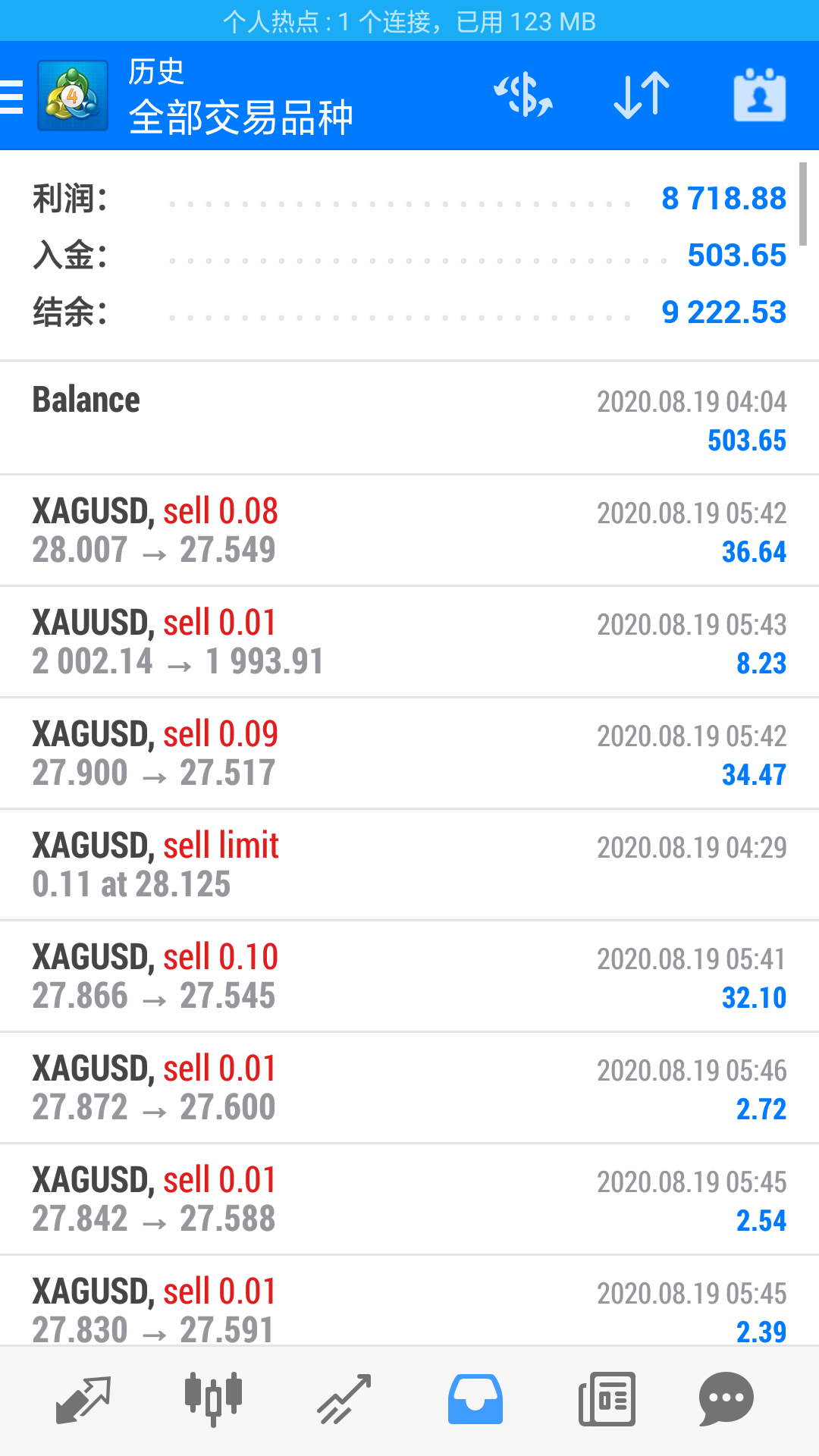Image resolution: width=819 pixels, height=1456 pixels.
Task: Switch to the Quotes tab
Action: point(83,1400)
